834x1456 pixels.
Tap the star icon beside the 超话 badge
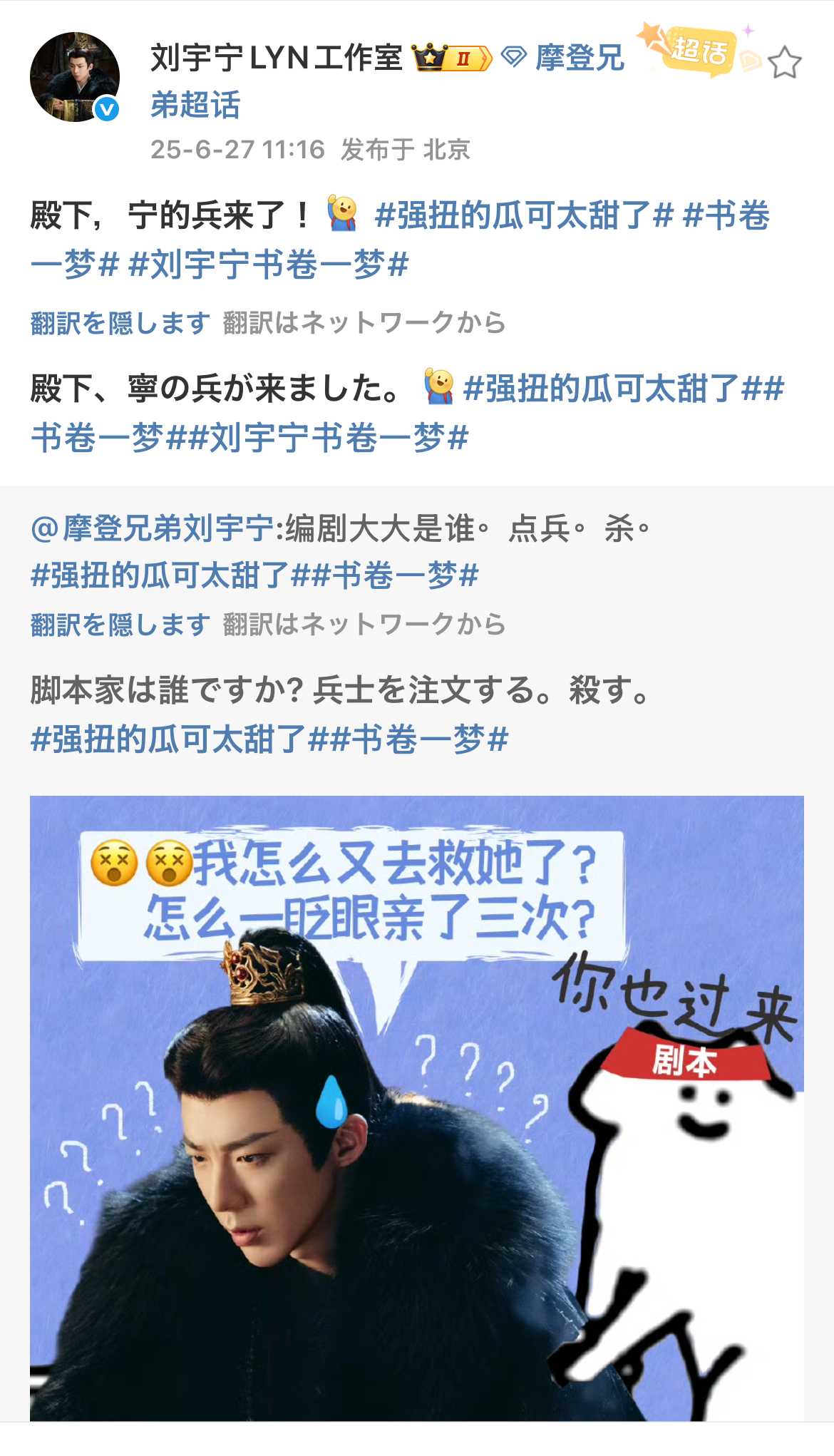coord(785,63)
